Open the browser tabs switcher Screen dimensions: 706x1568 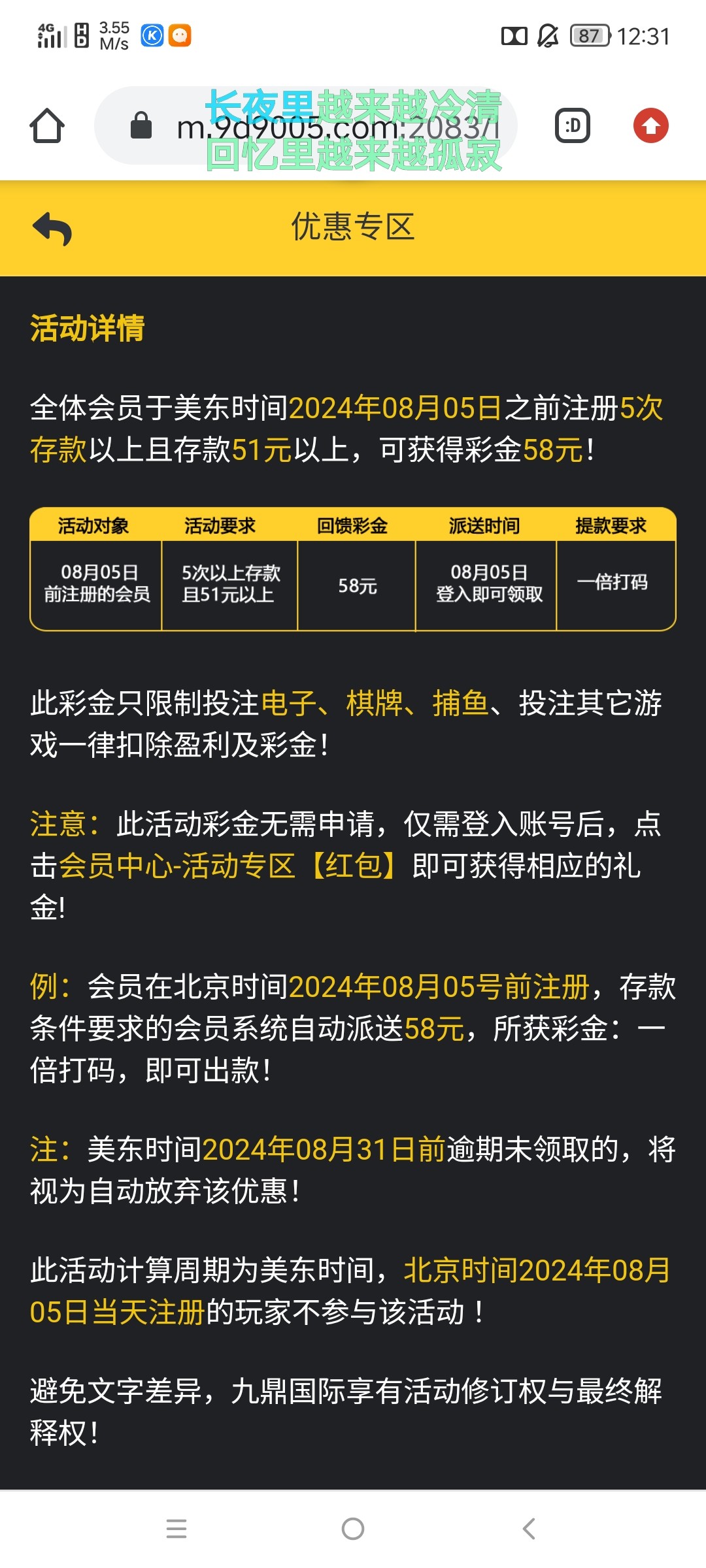tap(573, 125)
